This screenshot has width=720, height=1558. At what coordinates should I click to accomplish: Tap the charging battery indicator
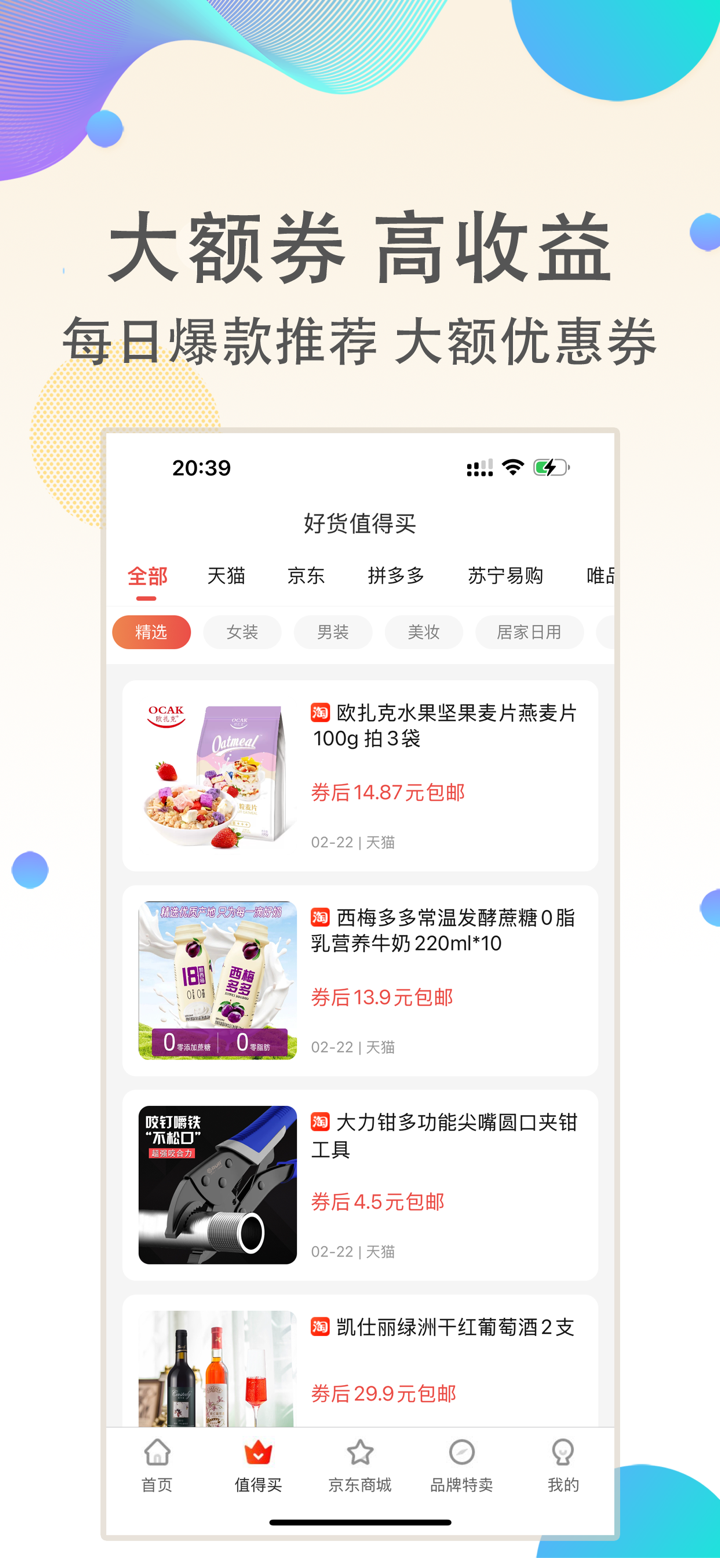point(550,466)
